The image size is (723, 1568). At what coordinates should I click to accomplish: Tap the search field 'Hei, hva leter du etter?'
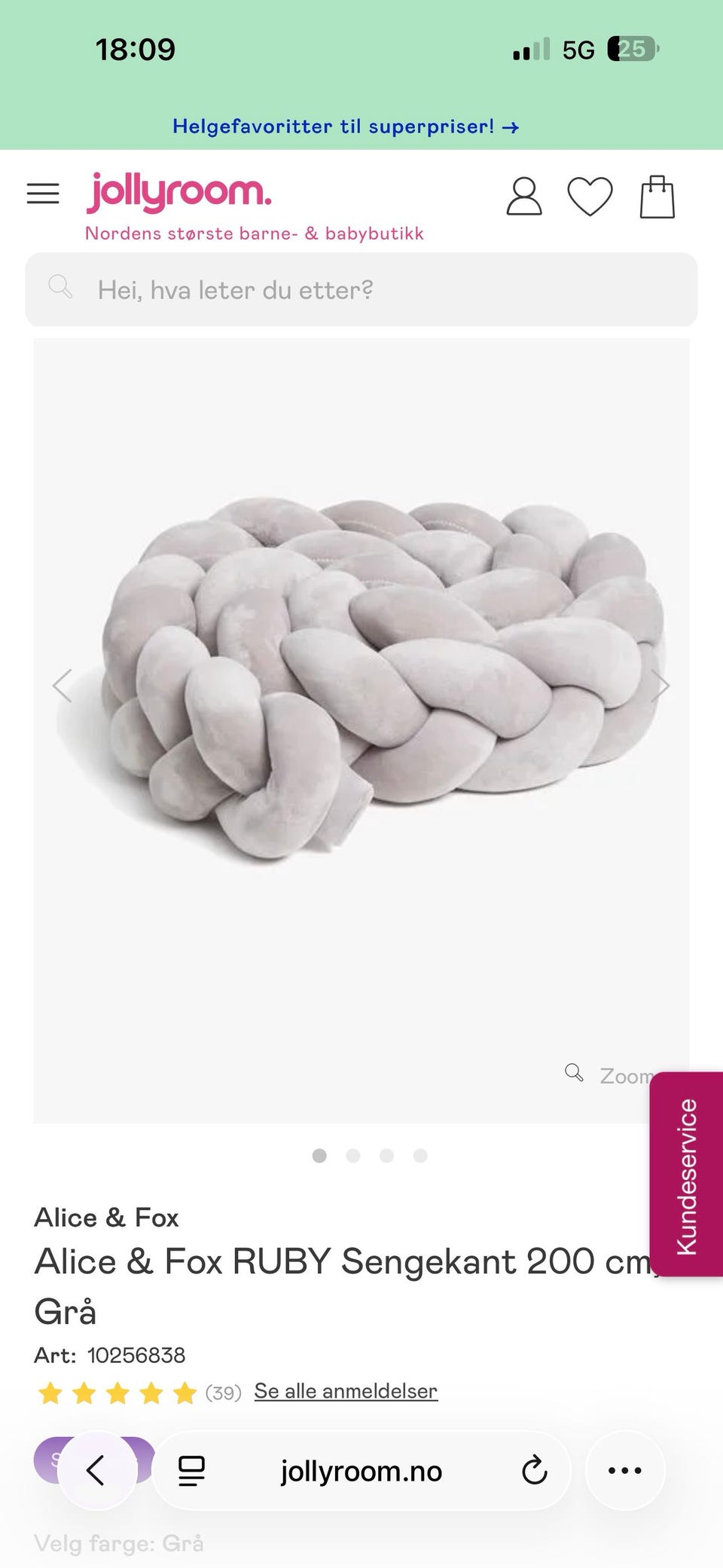pyautogui.click(x=361, y=289)
